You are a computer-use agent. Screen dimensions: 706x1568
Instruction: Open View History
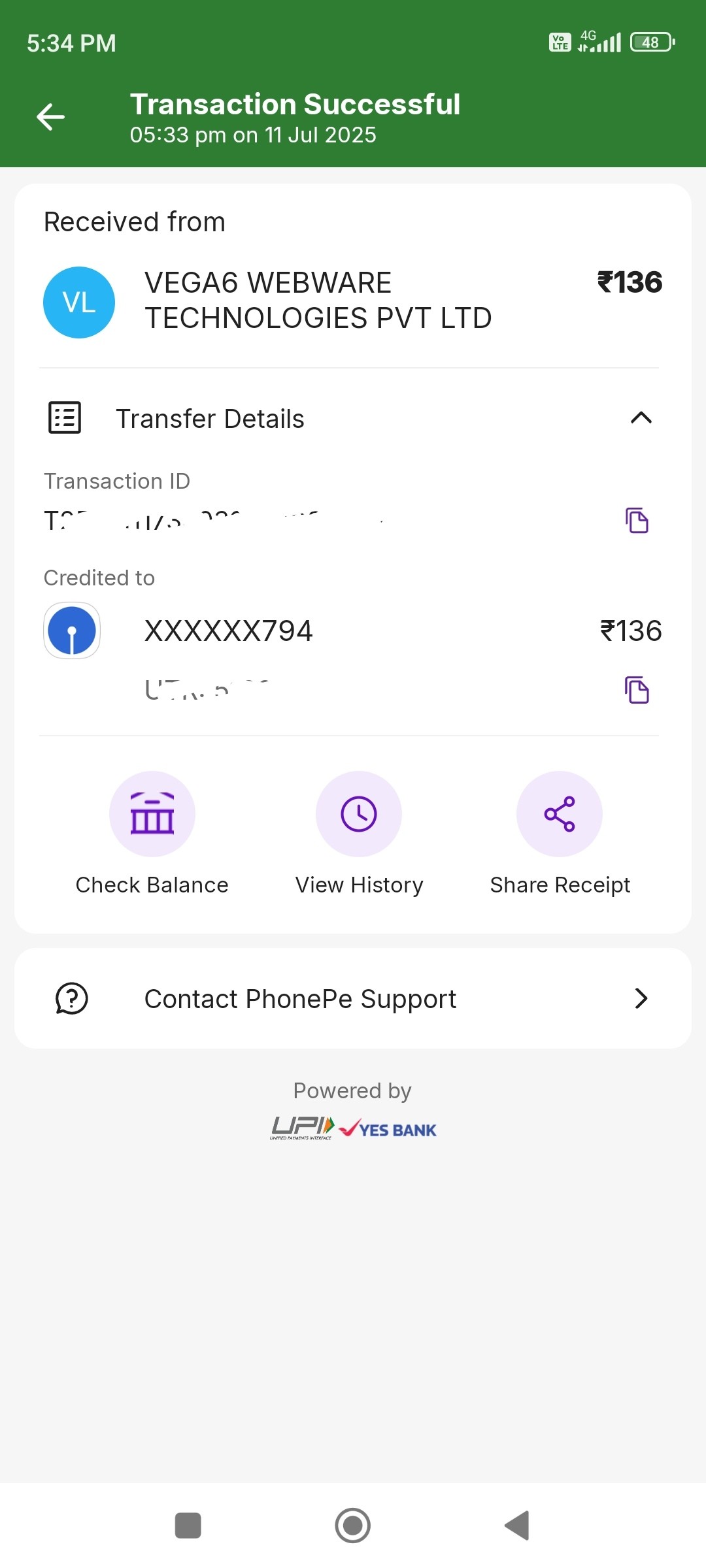pos(359,814)
